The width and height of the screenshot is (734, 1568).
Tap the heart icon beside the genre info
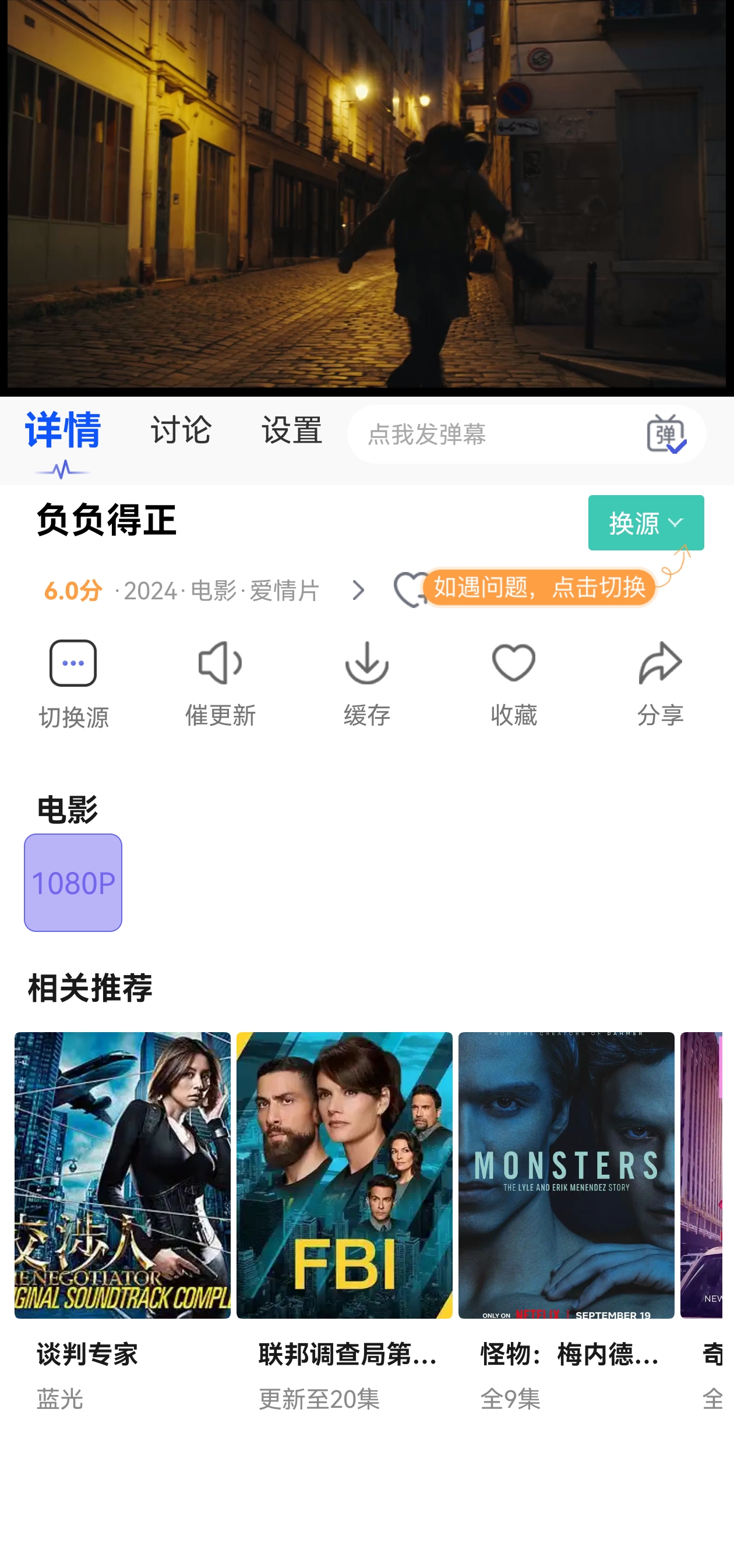pos(412,589)
